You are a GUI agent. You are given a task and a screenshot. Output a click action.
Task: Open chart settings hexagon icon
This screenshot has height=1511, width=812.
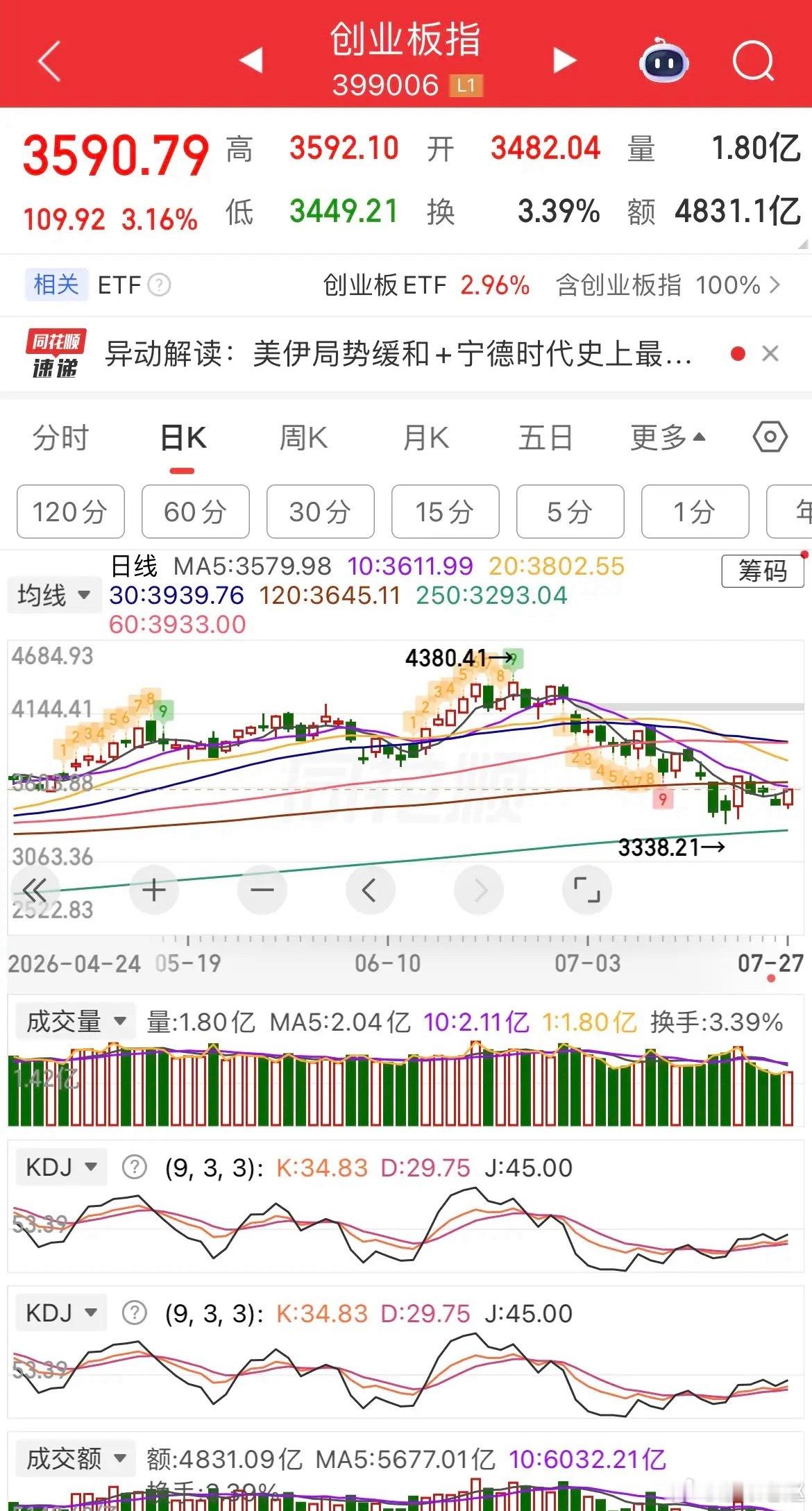pos(770,438)
